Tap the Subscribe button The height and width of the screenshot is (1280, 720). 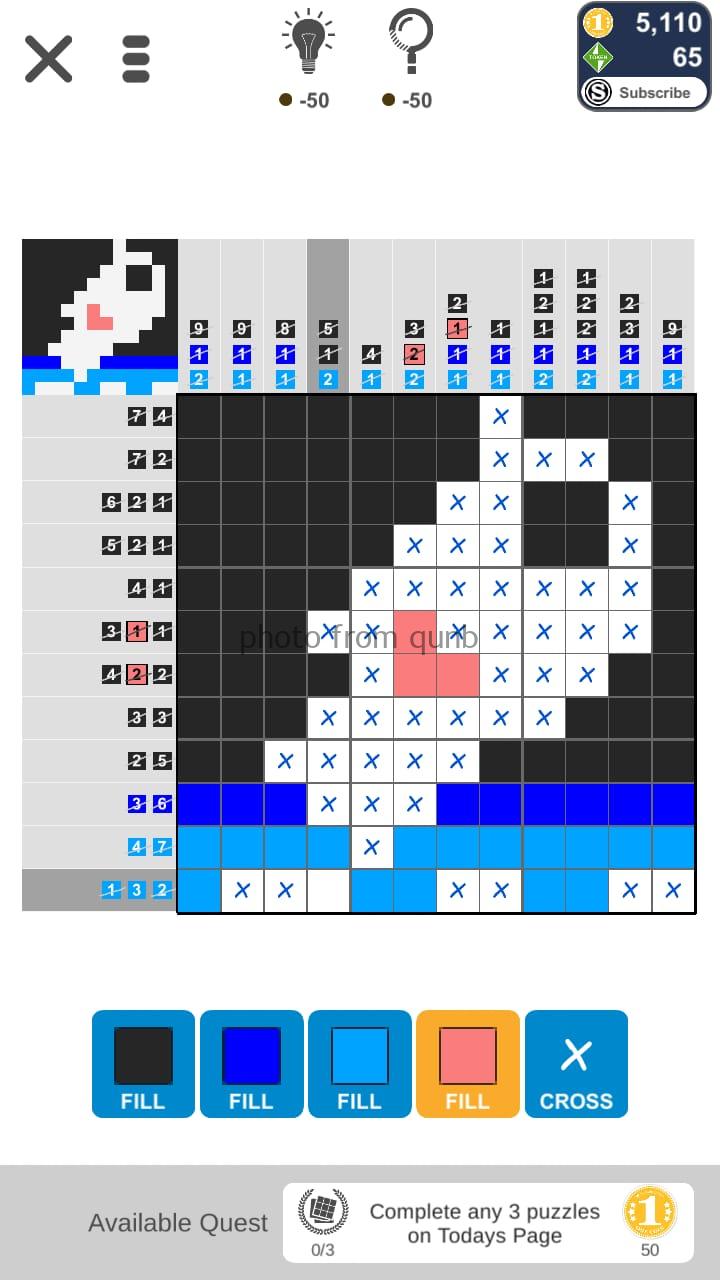644,93
